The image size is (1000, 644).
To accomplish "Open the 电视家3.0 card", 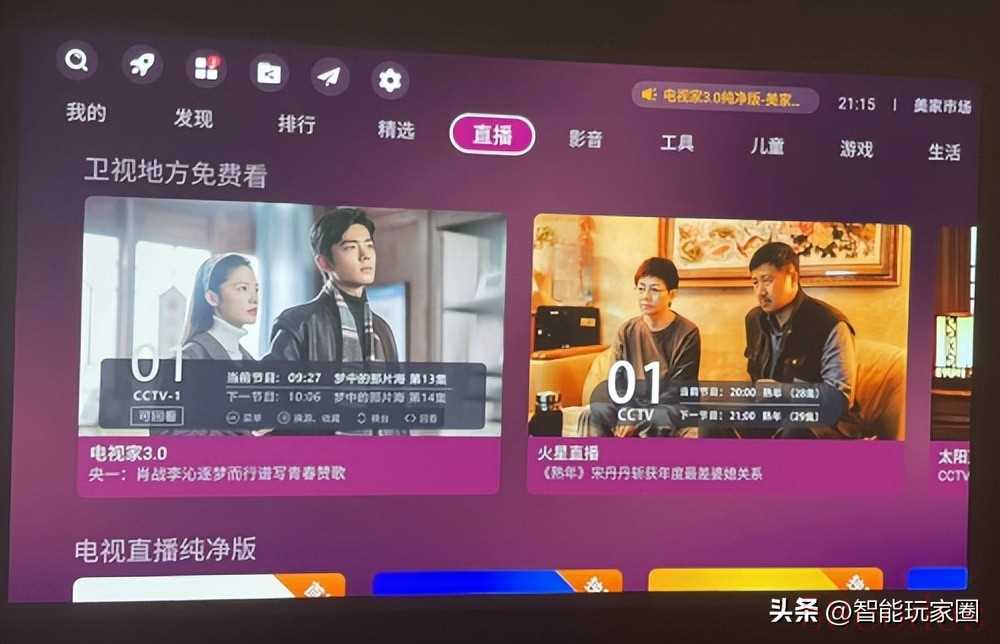I will [293, 340].
